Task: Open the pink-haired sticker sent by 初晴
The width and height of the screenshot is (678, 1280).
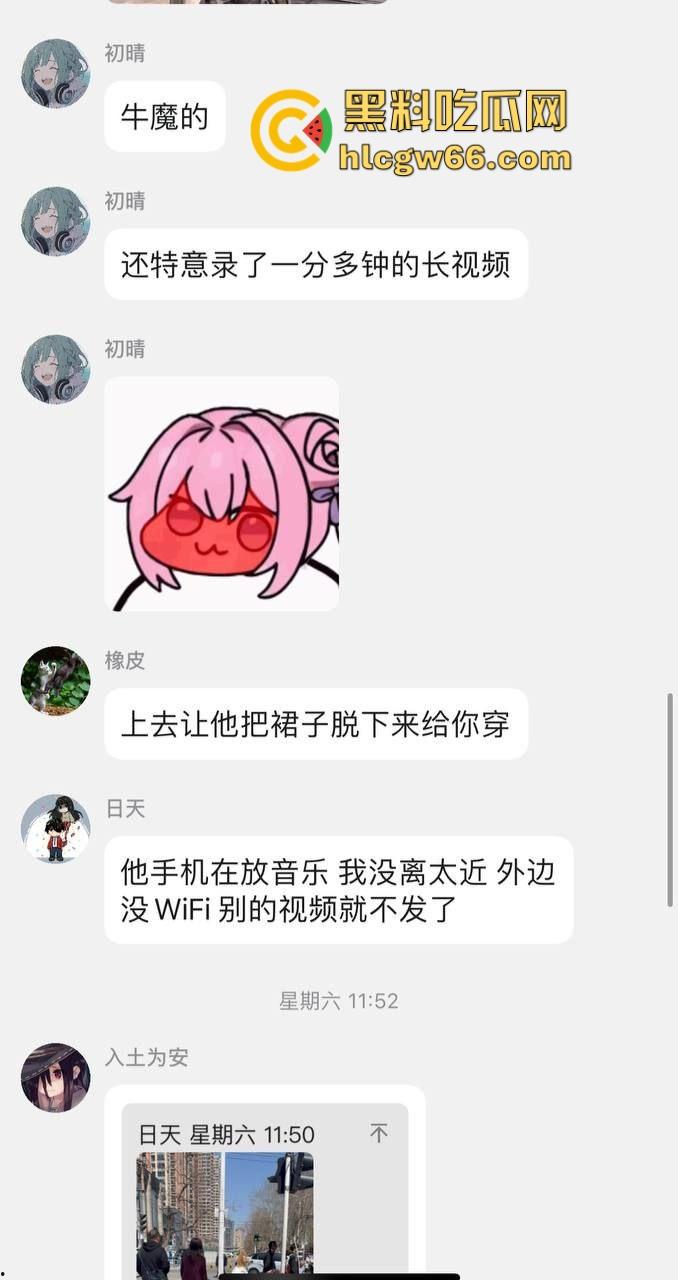Action: tap(222, 494)
